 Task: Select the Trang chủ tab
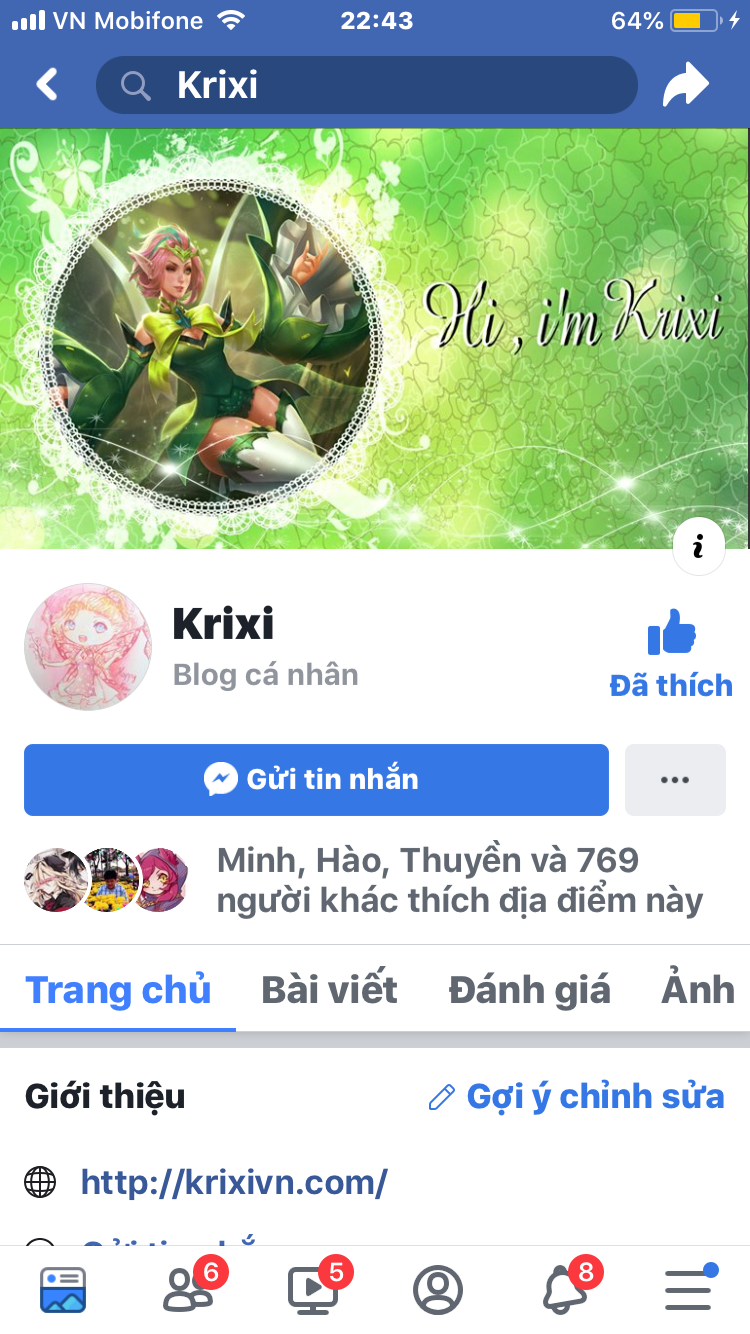(x=118, y=990)
